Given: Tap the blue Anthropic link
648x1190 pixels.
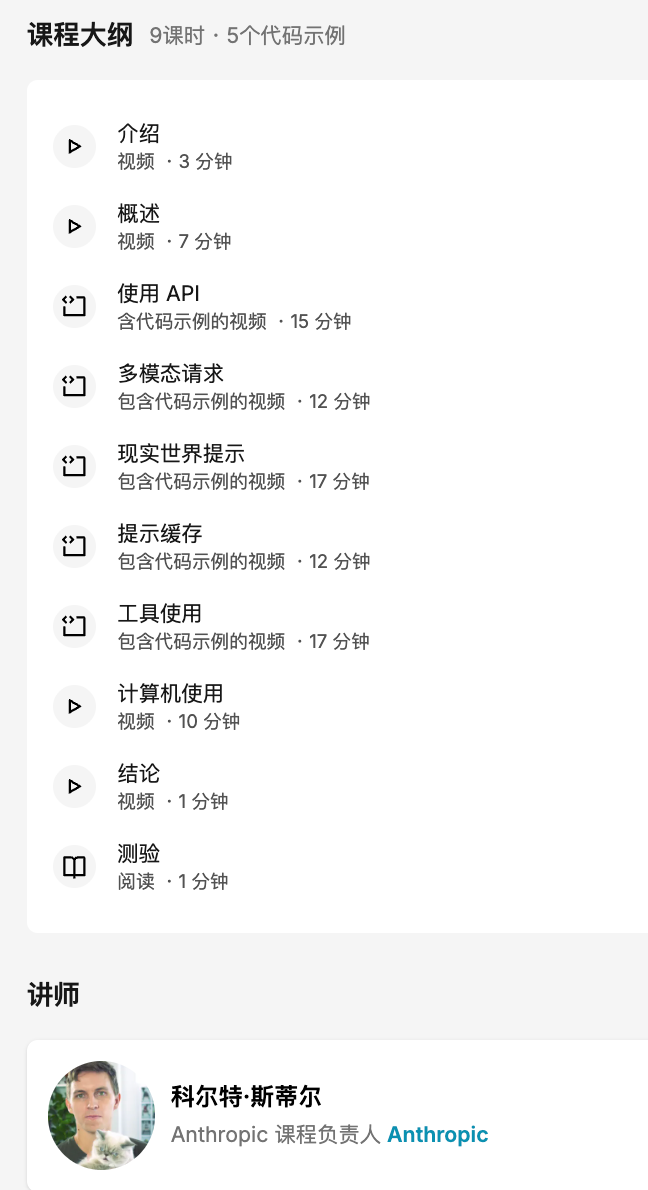Looking at the screenshot, I should (x=438, y=1135).
